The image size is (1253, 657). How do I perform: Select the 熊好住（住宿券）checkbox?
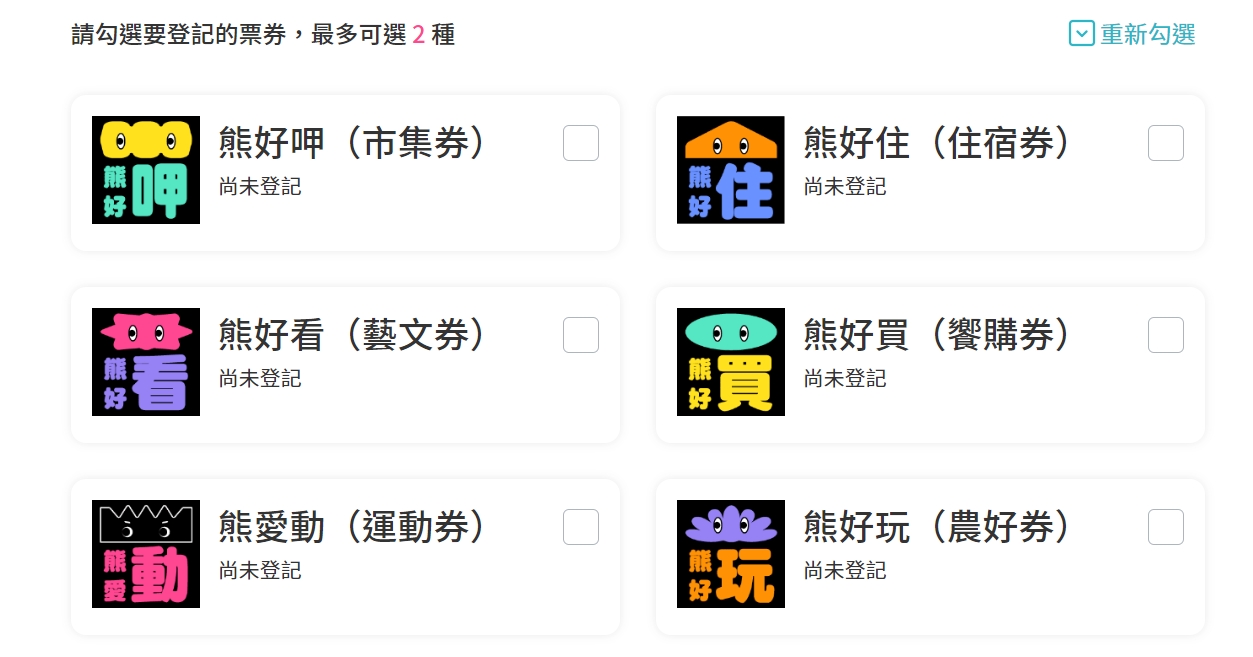click(1166, 143)
